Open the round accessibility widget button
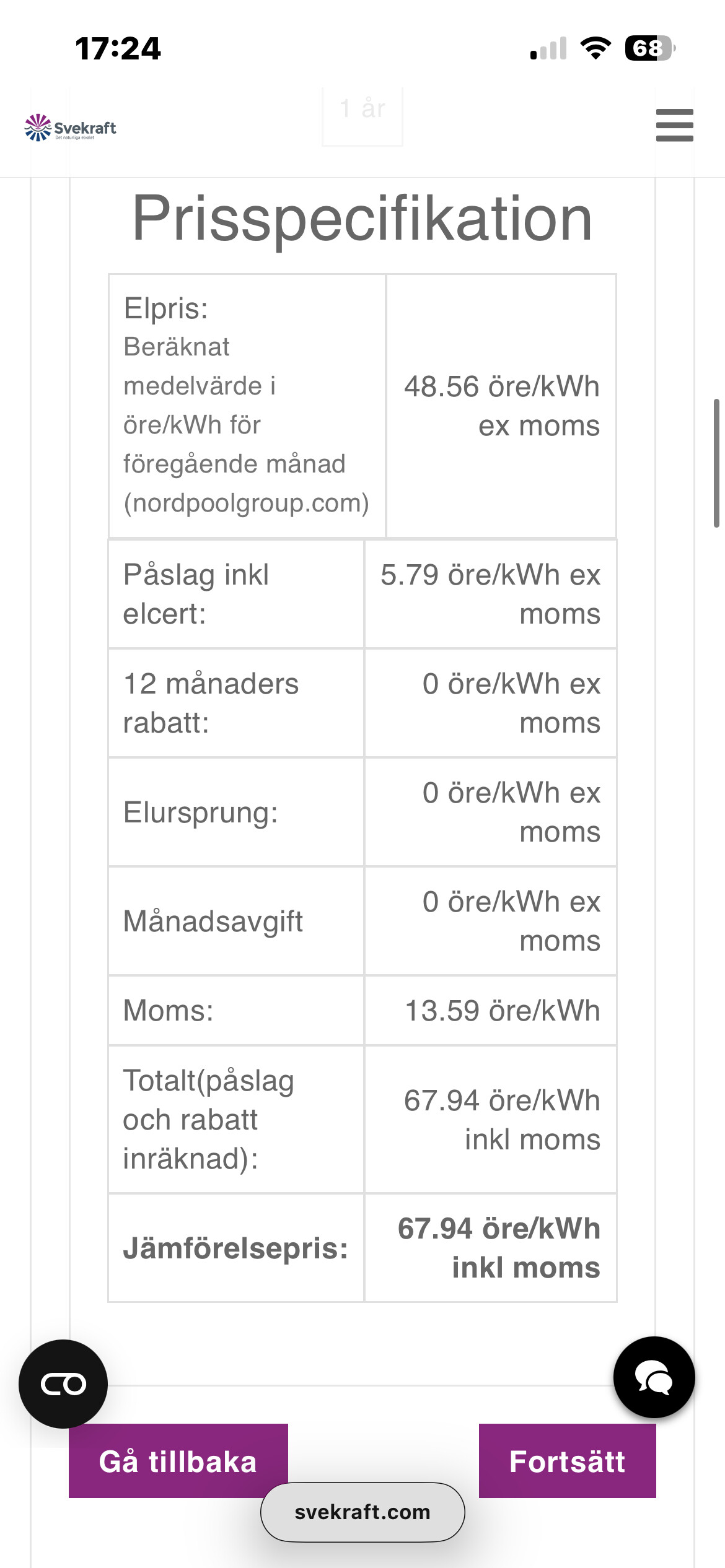725x1568 pixels. pos(63,1384)
